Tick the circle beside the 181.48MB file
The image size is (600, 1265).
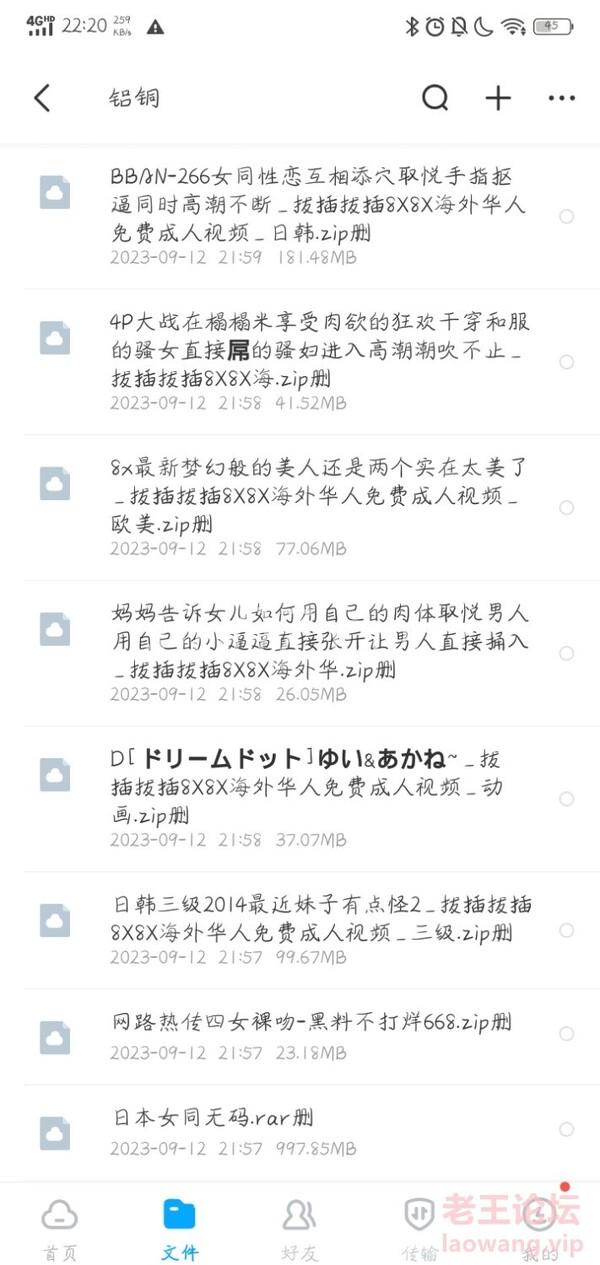tap(567, 216)
